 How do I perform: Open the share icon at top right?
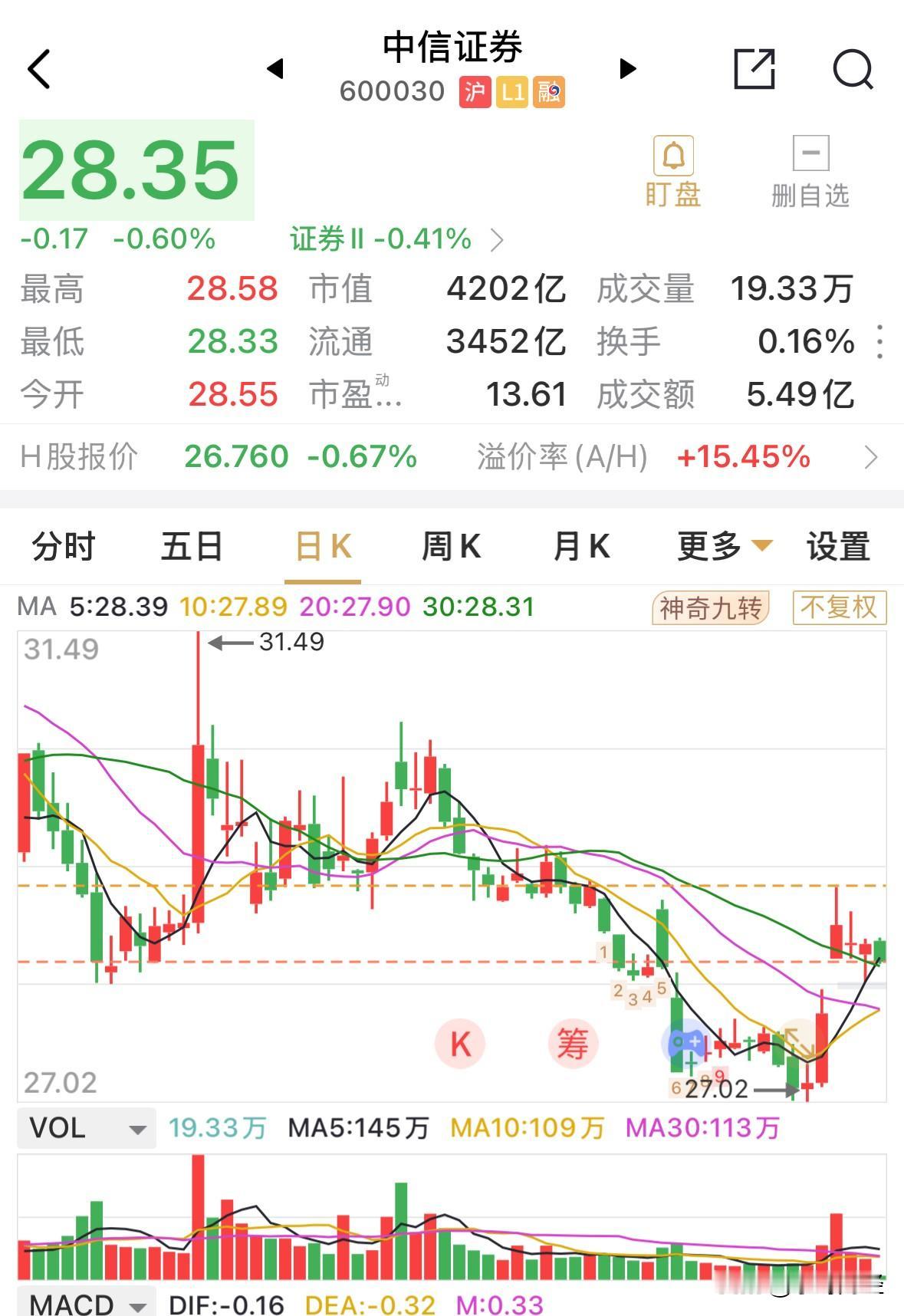[x=755, y=69]
